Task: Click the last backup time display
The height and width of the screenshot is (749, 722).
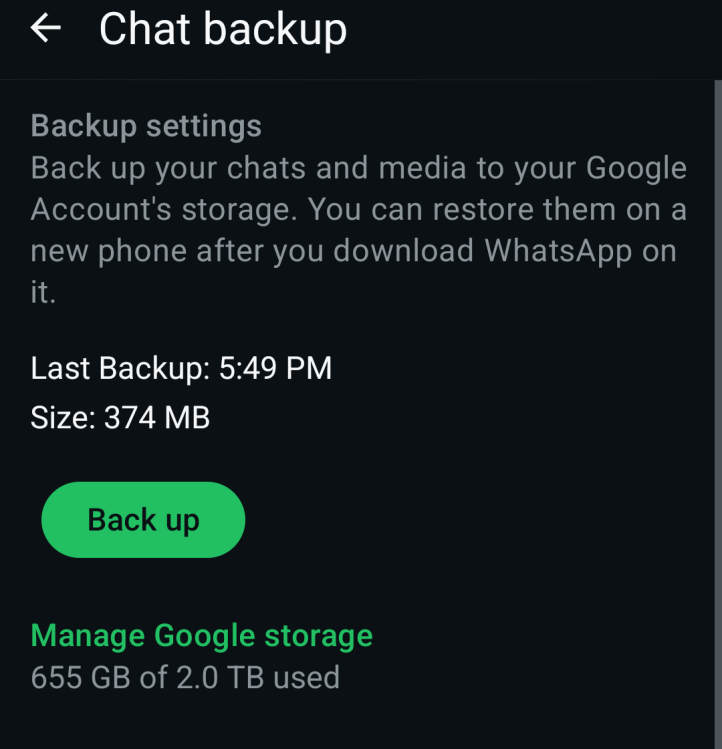Action: [182, 368]
